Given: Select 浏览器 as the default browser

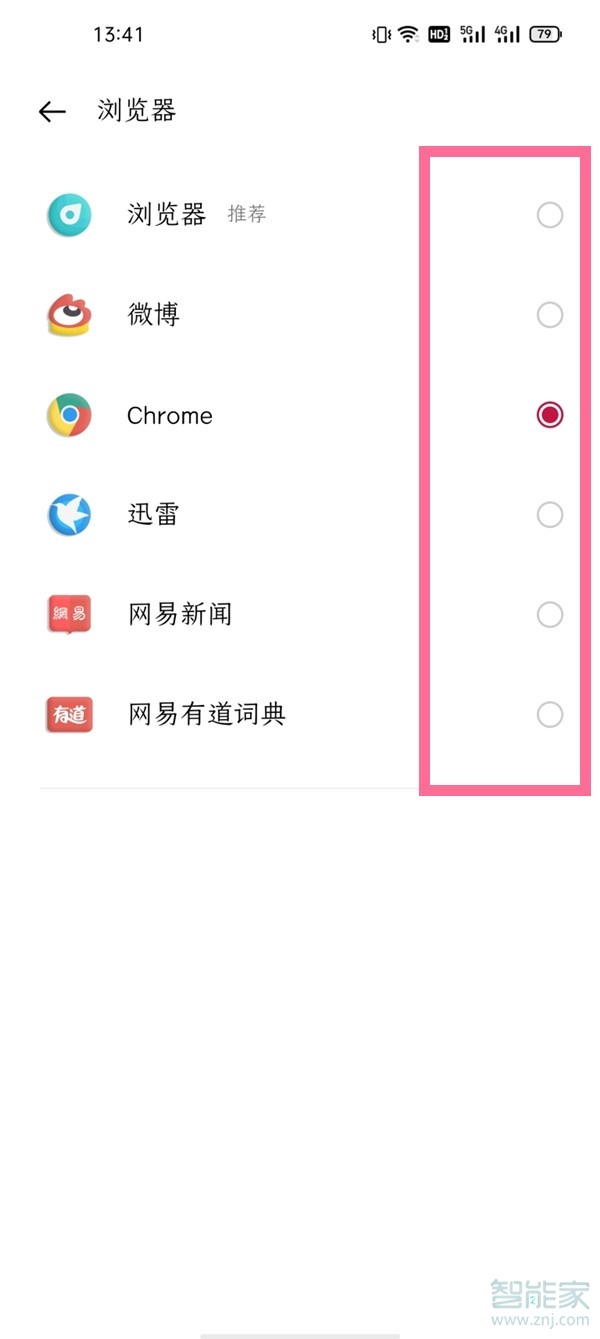Looking at the screenshot, I should click(549, 215).
